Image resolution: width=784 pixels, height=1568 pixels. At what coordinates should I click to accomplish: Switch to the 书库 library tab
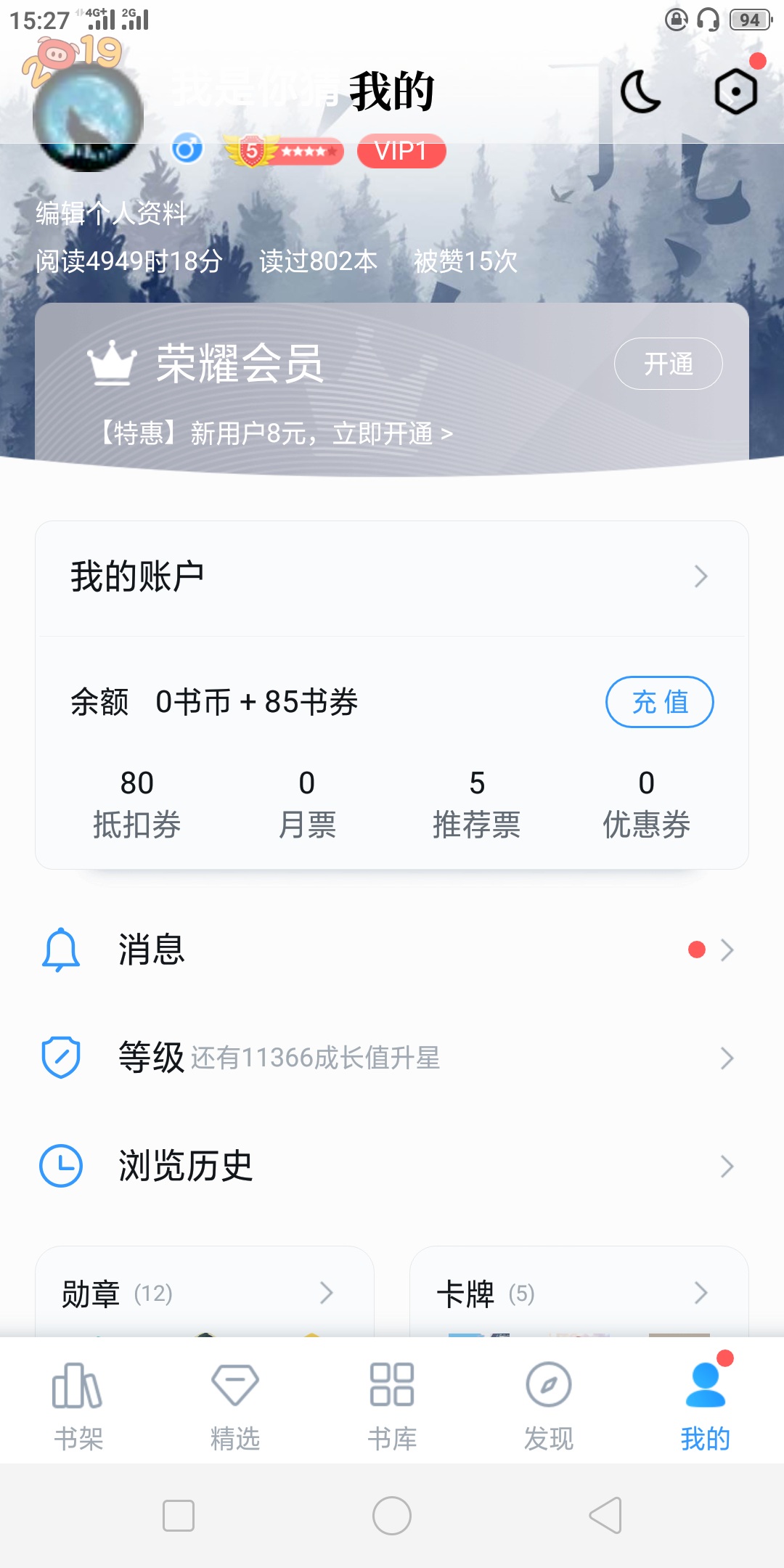(392, 1406)
